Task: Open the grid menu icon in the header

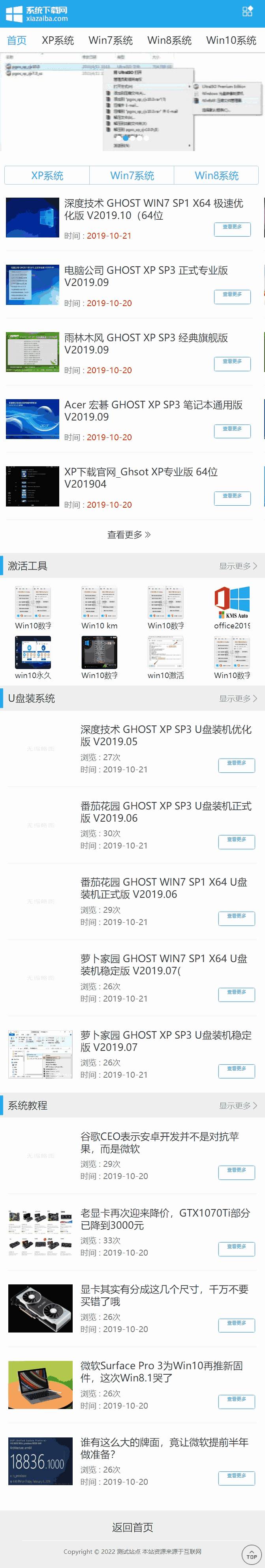Action: point(247,11)
